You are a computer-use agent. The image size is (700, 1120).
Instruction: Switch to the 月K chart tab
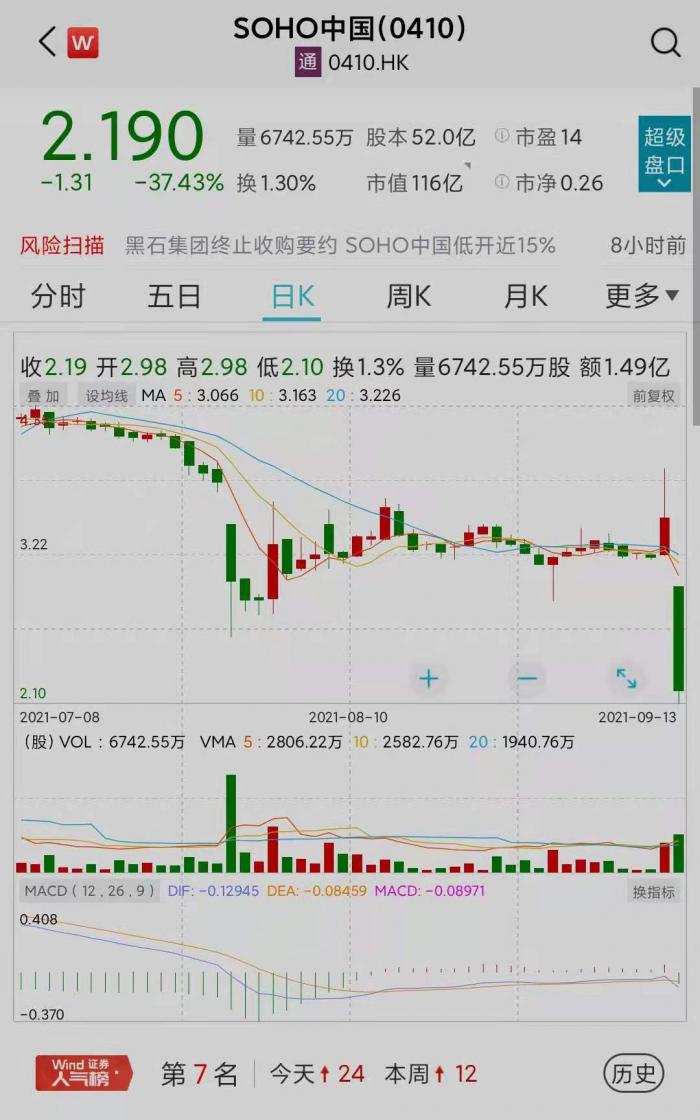pyautogui.click(x=525, y=296)
